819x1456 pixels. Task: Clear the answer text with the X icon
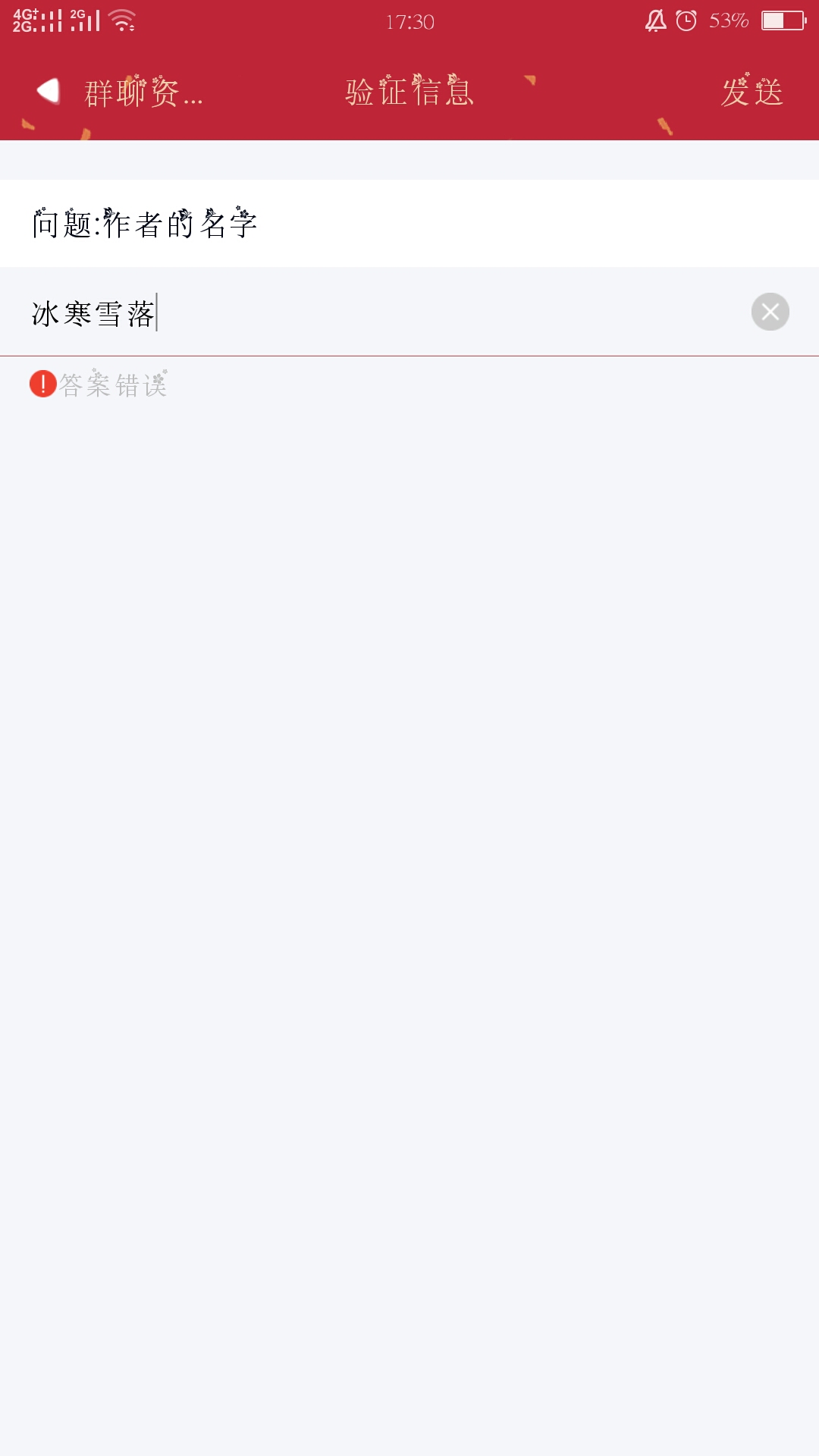tap(770, 312)
